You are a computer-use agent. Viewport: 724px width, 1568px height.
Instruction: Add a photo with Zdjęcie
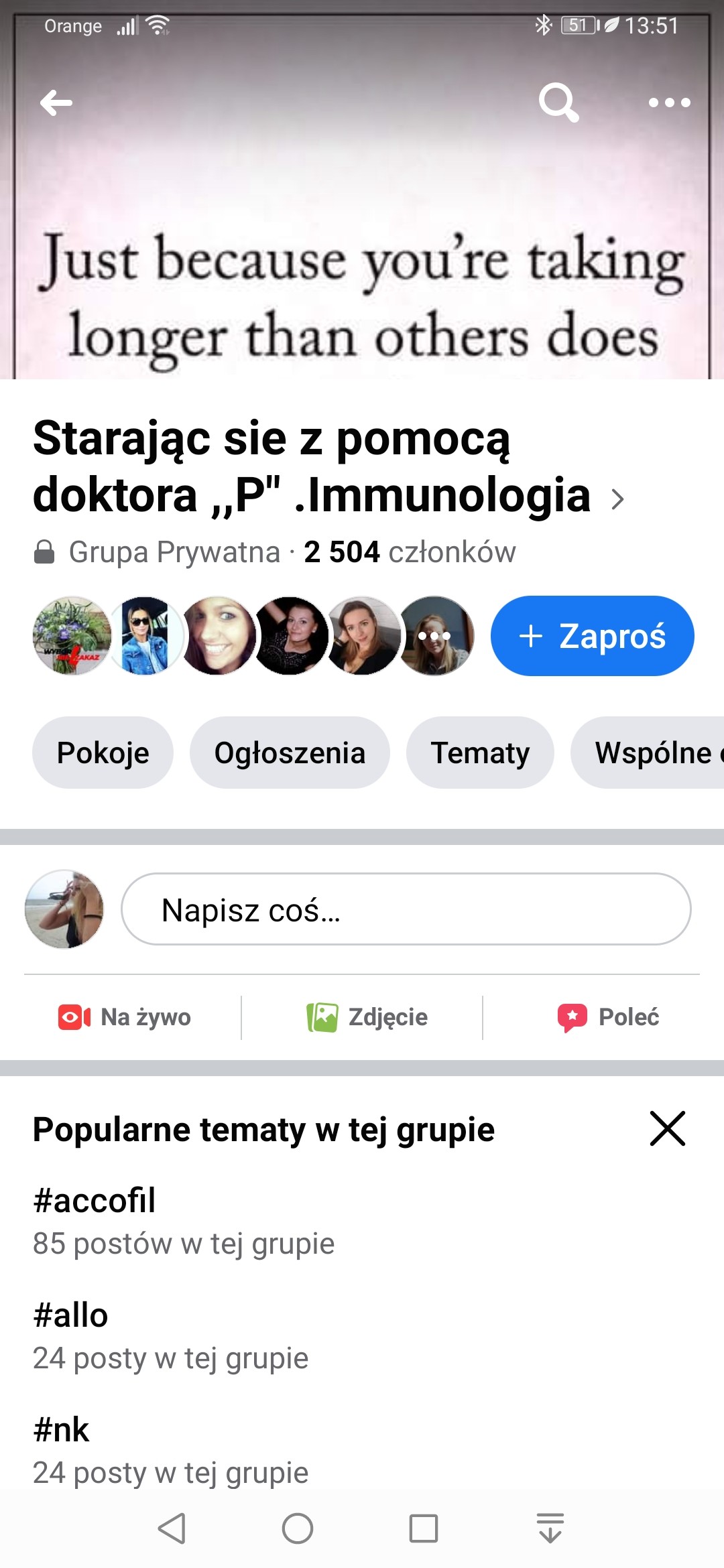pyautogui.click(x=367, y=1017)
